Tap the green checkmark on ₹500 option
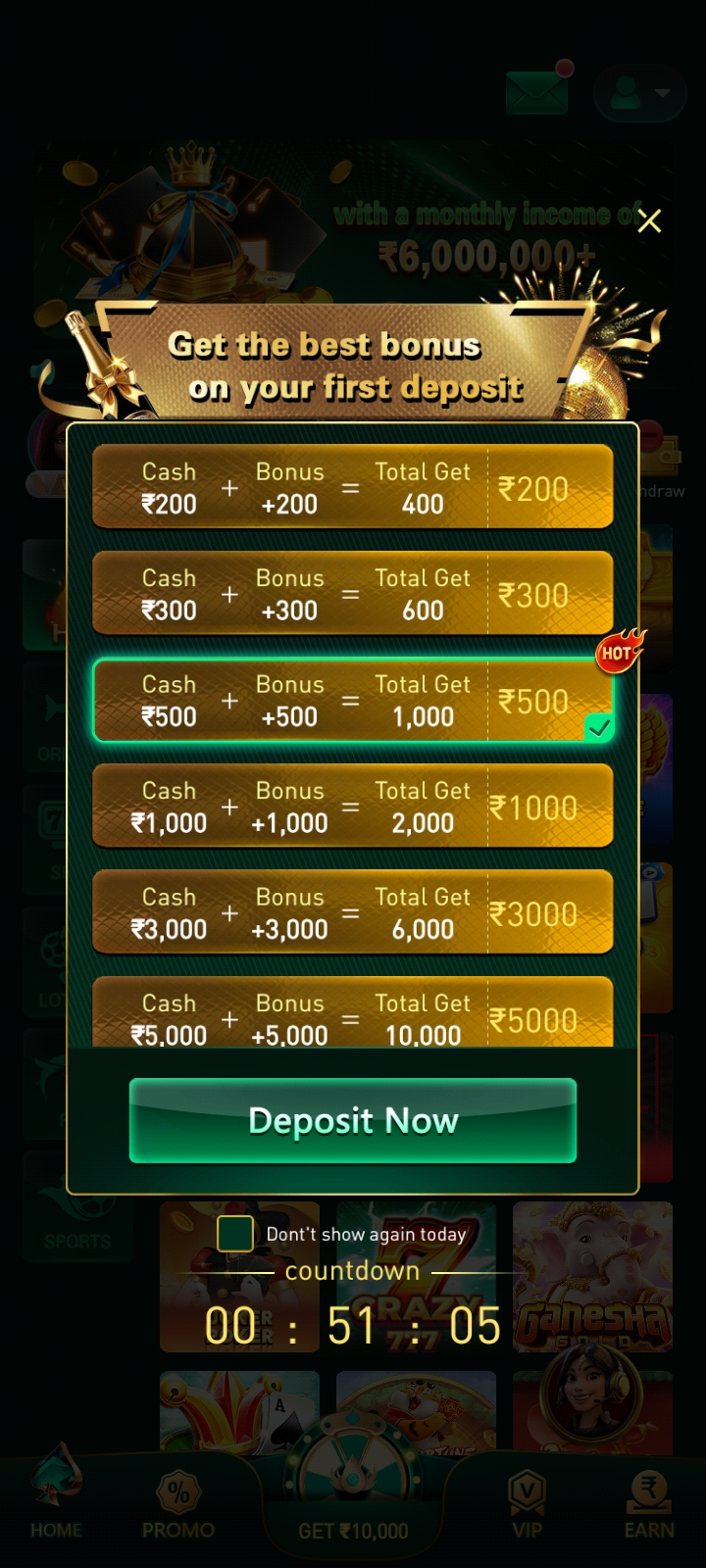Image resolution: width=706 pixels, height=1568 pixels. 600,728
